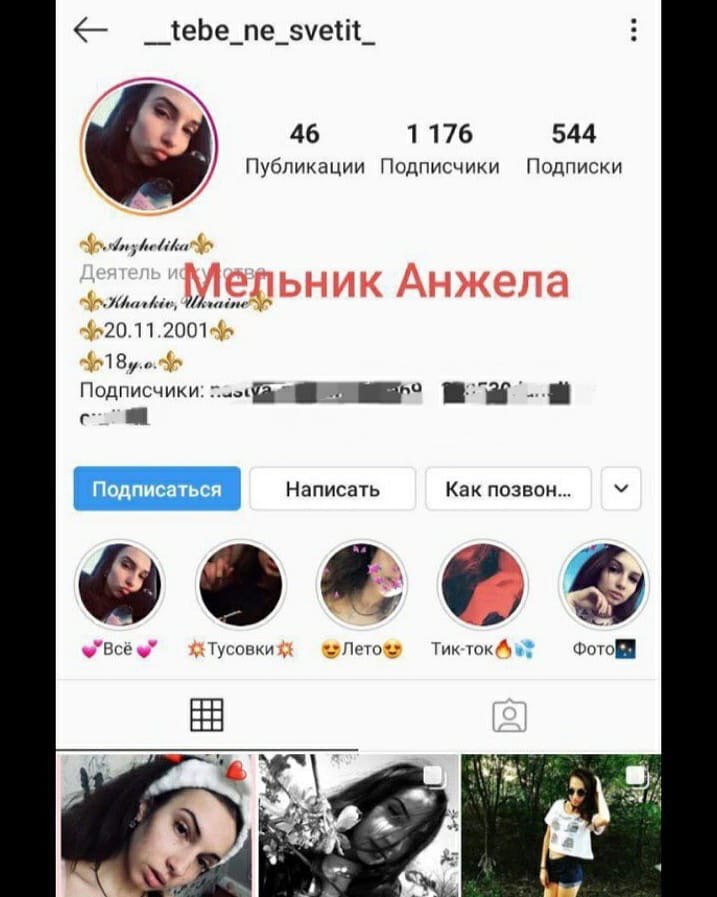Screen dimensions: 717x897
Task: Open the black-and-white photo post
Action: tap(358, 825)
